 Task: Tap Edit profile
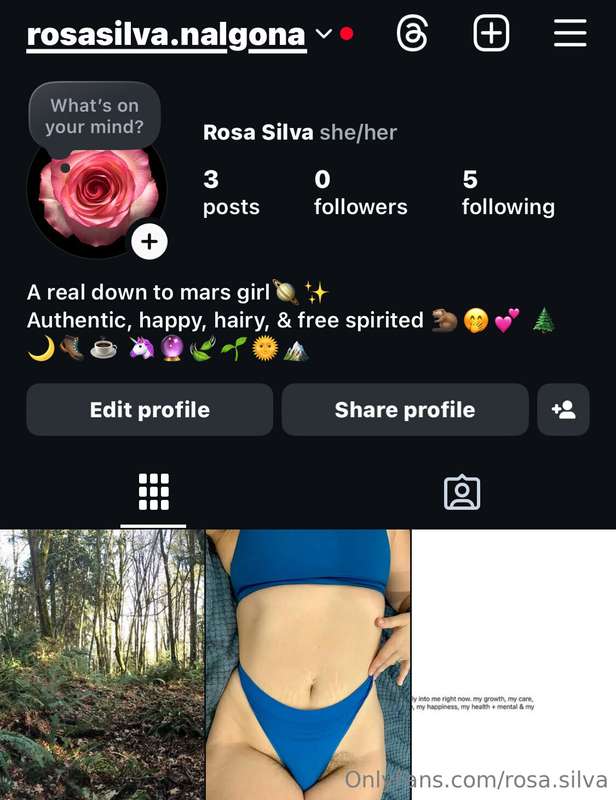[149, 410]
